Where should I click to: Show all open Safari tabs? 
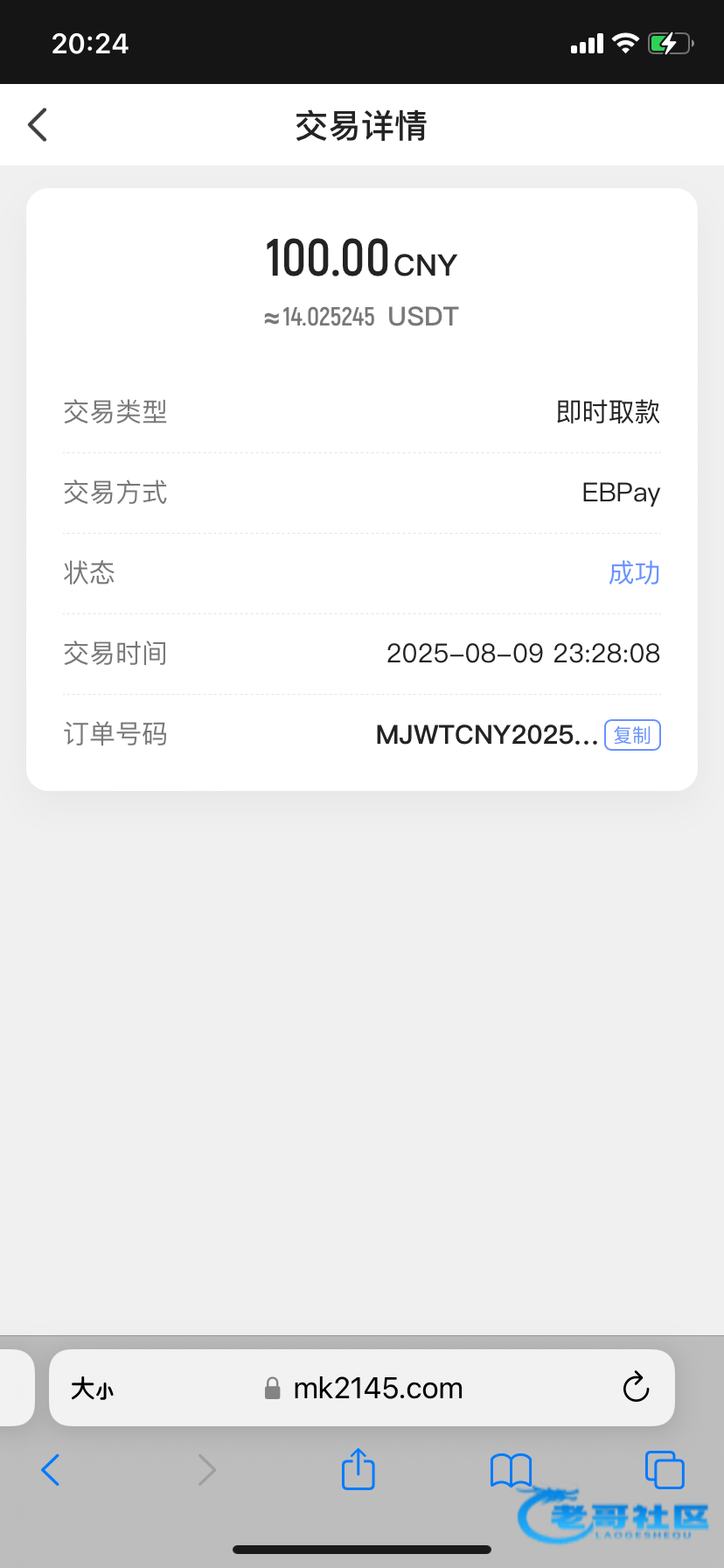click(x=664, y=1469)
